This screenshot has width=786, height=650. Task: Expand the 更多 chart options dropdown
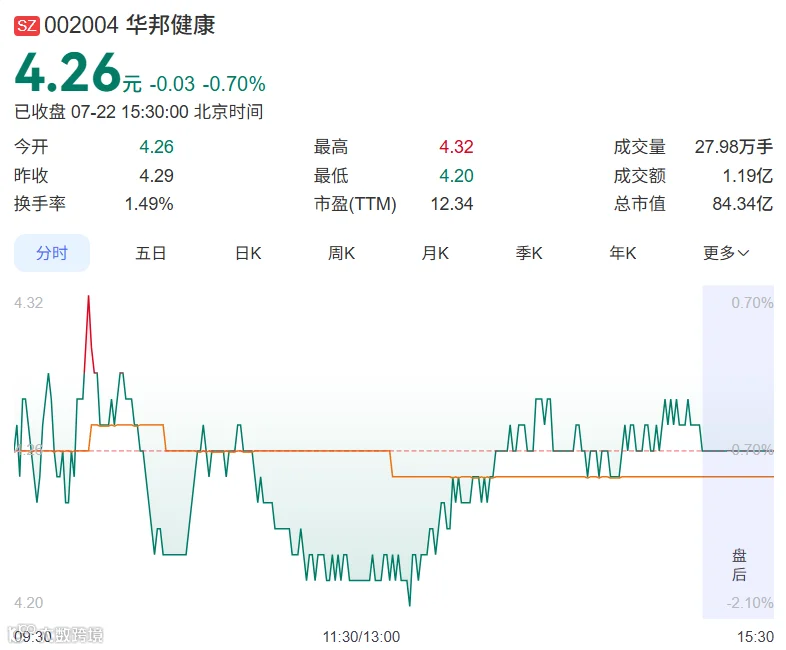726,253
